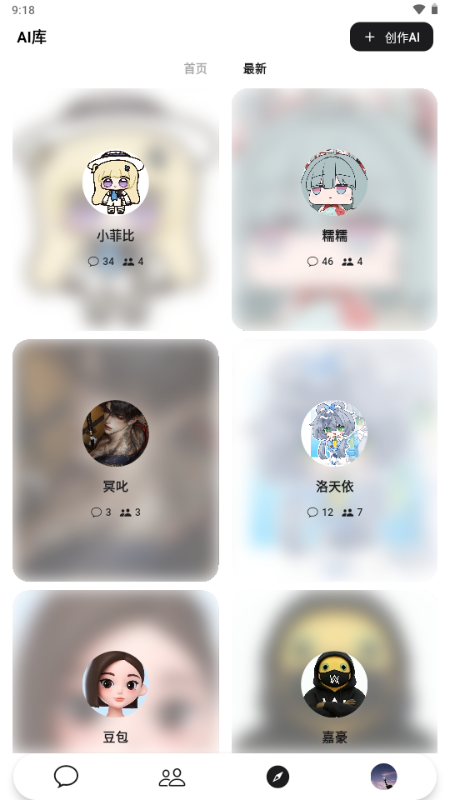The image size is (450, 800).
Task: Open the 洛天依 AI card
Action: point(334,460)
